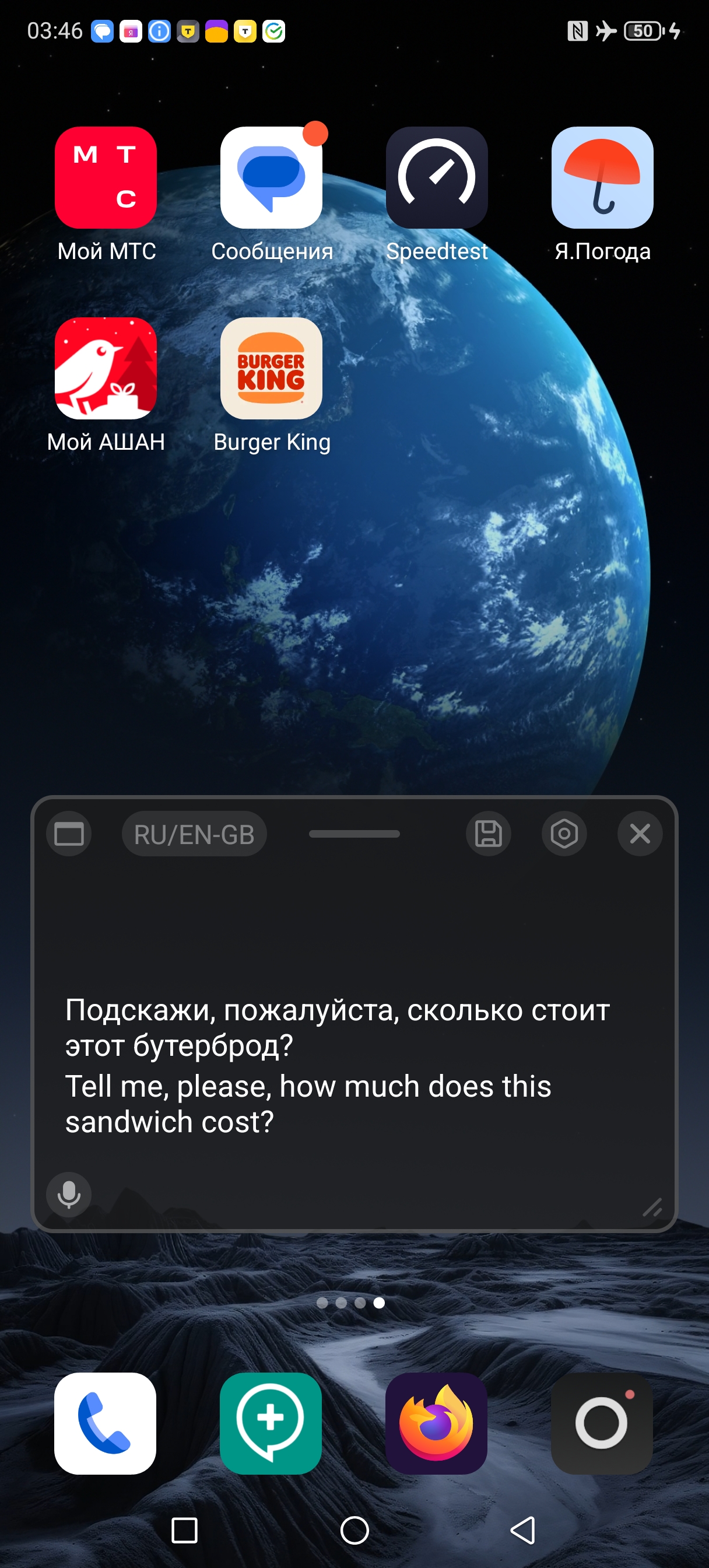709x1568 pixels.
Task: Change the RU/EN-GB language pair
Action: 194,834
